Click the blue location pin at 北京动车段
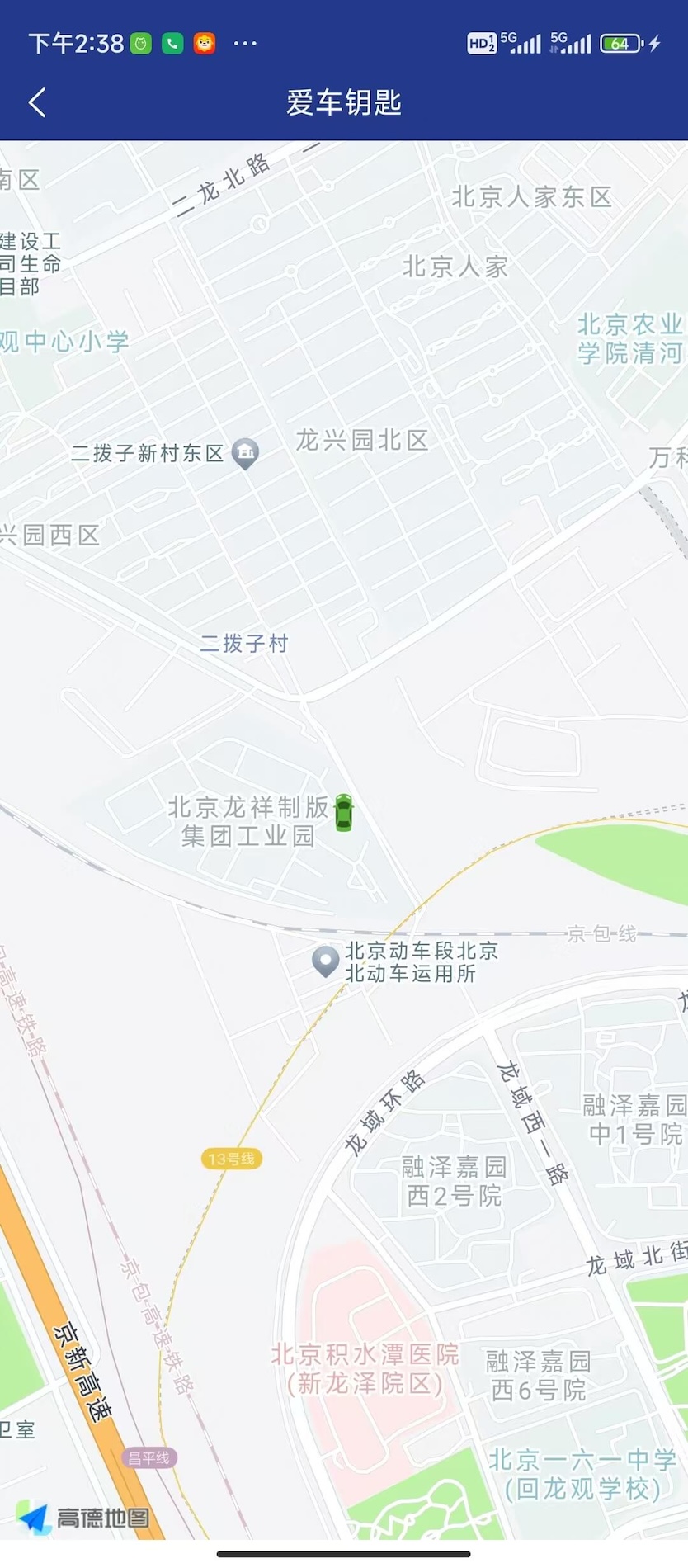The height and width of the screenshot is (1568, 688). pos(325,960)
